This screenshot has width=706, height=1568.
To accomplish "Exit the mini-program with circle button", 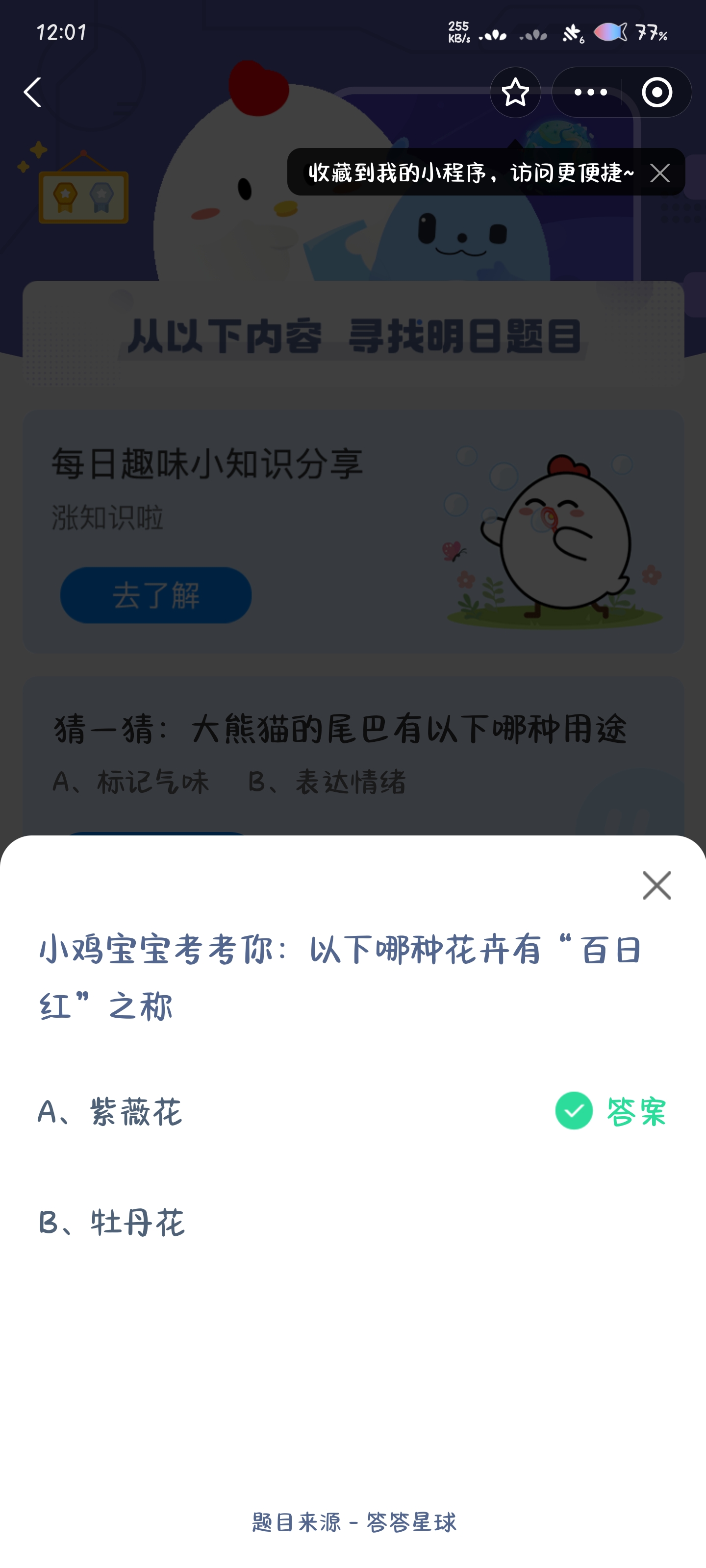I will point(656,92).
